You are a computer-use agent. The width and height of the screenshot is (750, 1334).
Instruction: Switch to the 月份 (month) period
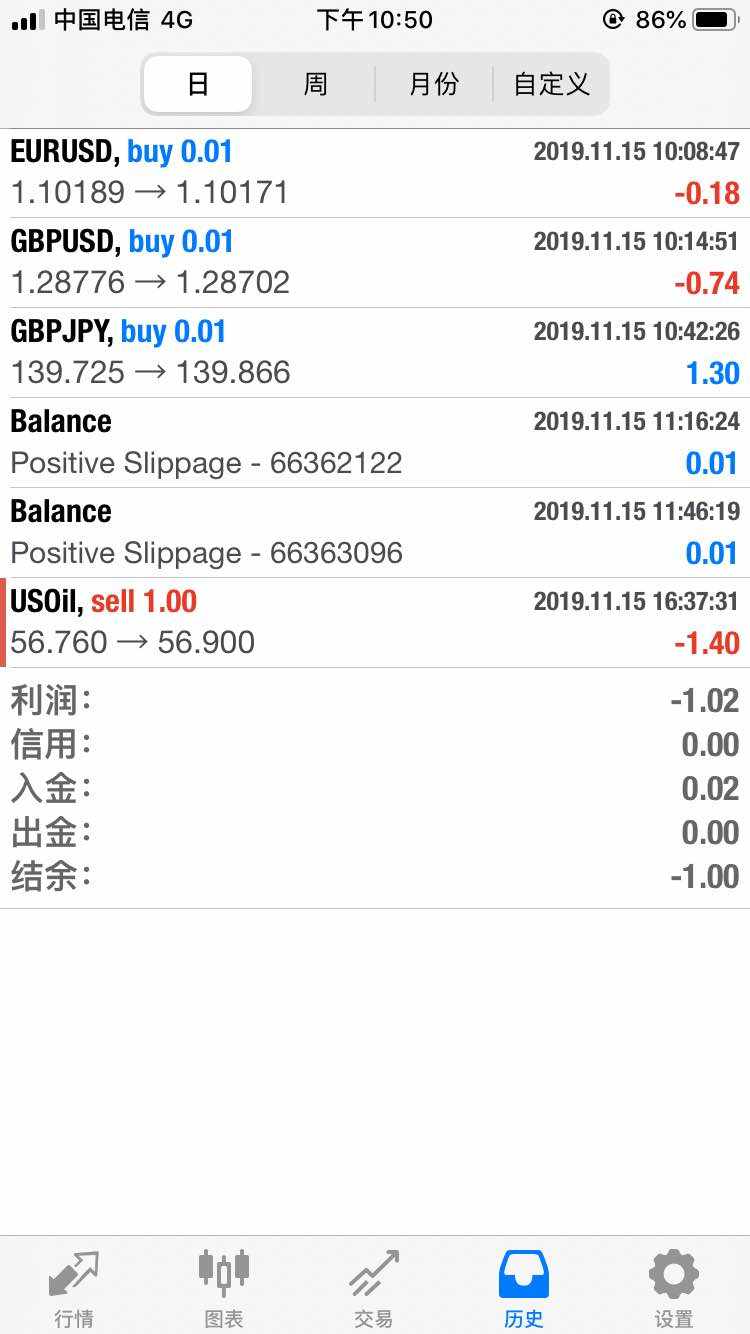coord(433,84)
